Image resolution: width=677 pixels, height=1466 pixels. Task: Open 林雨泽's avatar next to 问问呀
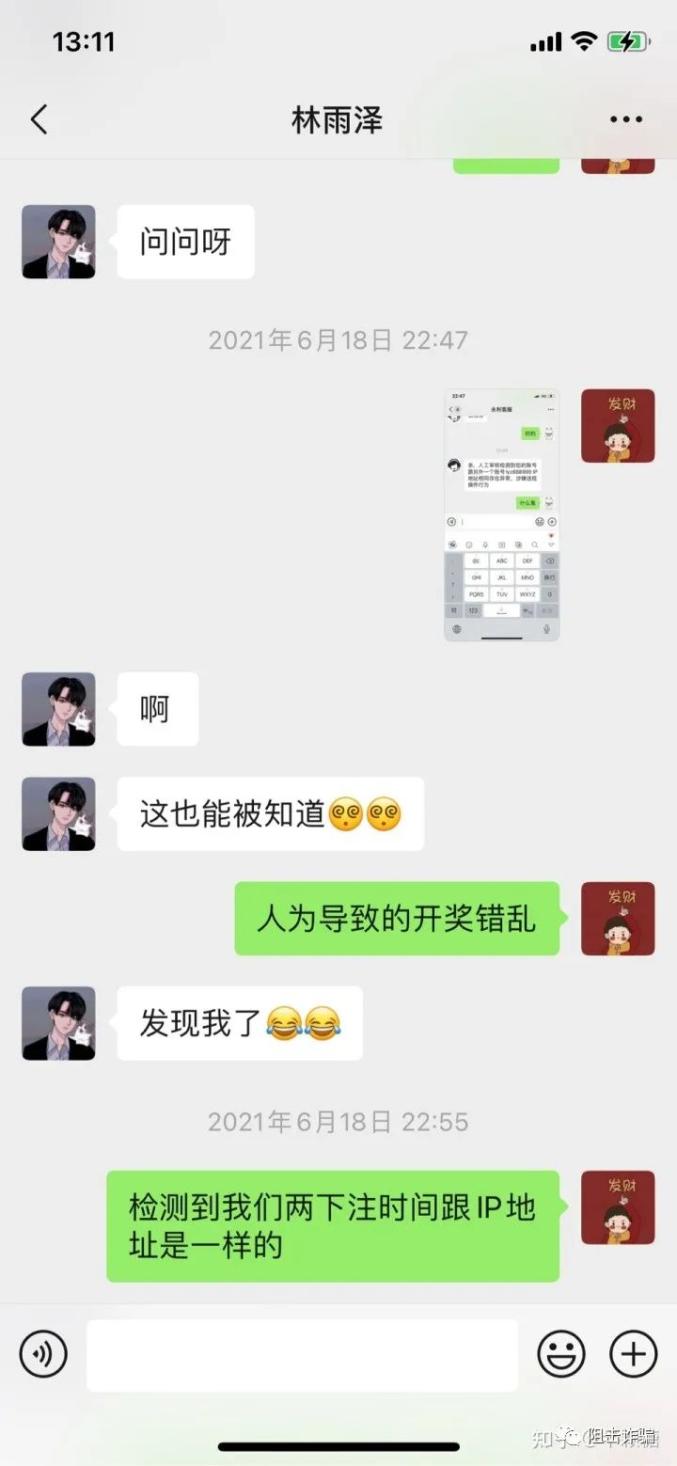59,242
